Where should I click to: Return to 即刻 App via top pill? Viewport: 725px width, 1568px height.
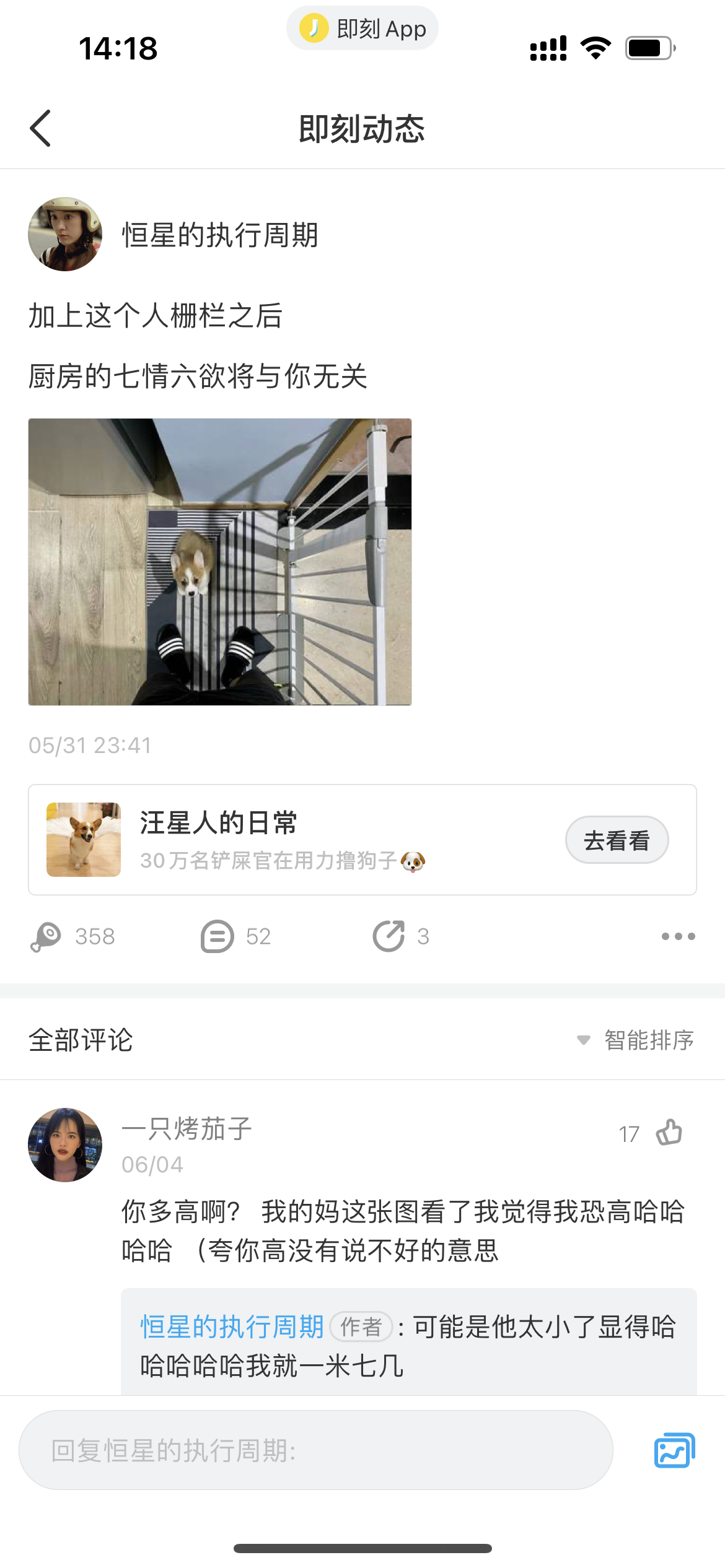point(362,28)
